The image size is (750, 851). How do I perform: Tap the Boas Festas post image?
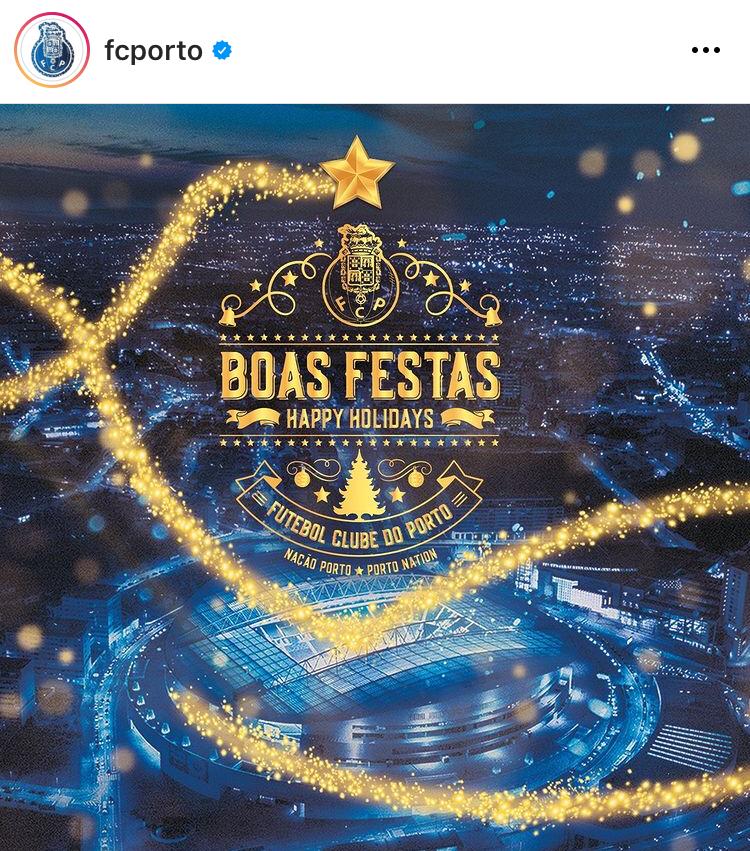[x=375, y=477]
